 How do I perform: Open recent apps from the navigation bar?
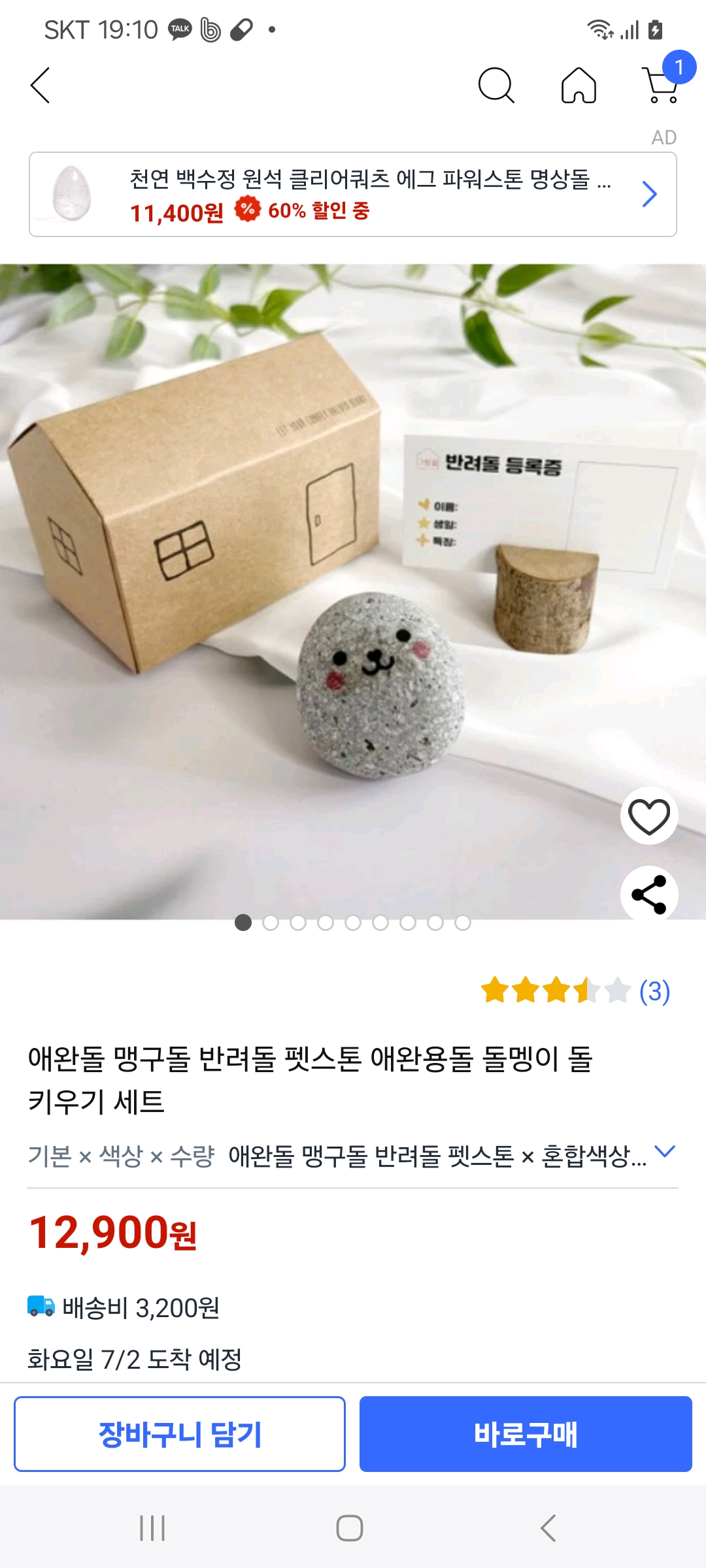152,1528
